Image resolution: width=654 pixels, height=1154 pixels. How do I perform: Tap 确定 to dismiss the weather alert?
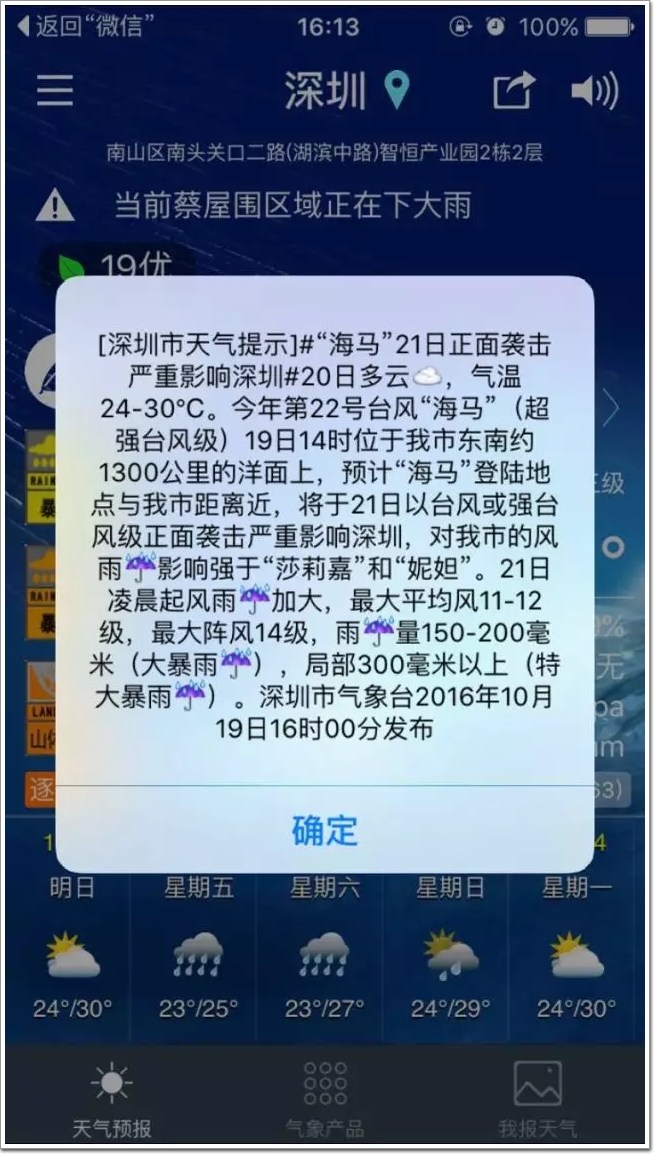point(325,829)
